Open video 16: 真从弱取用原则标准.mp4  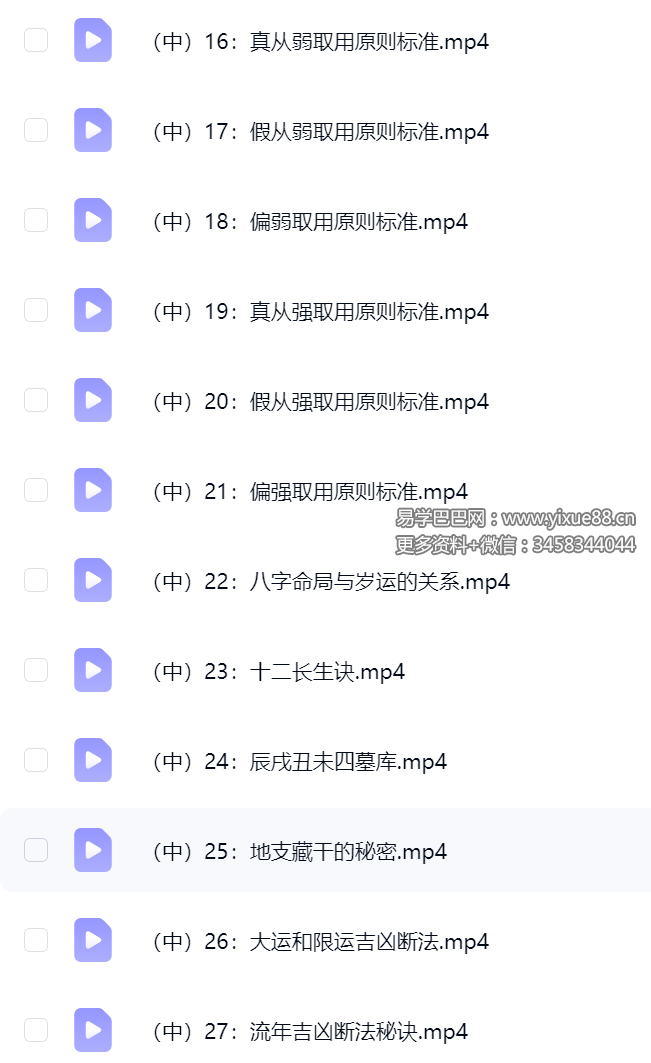pos(318,42)
